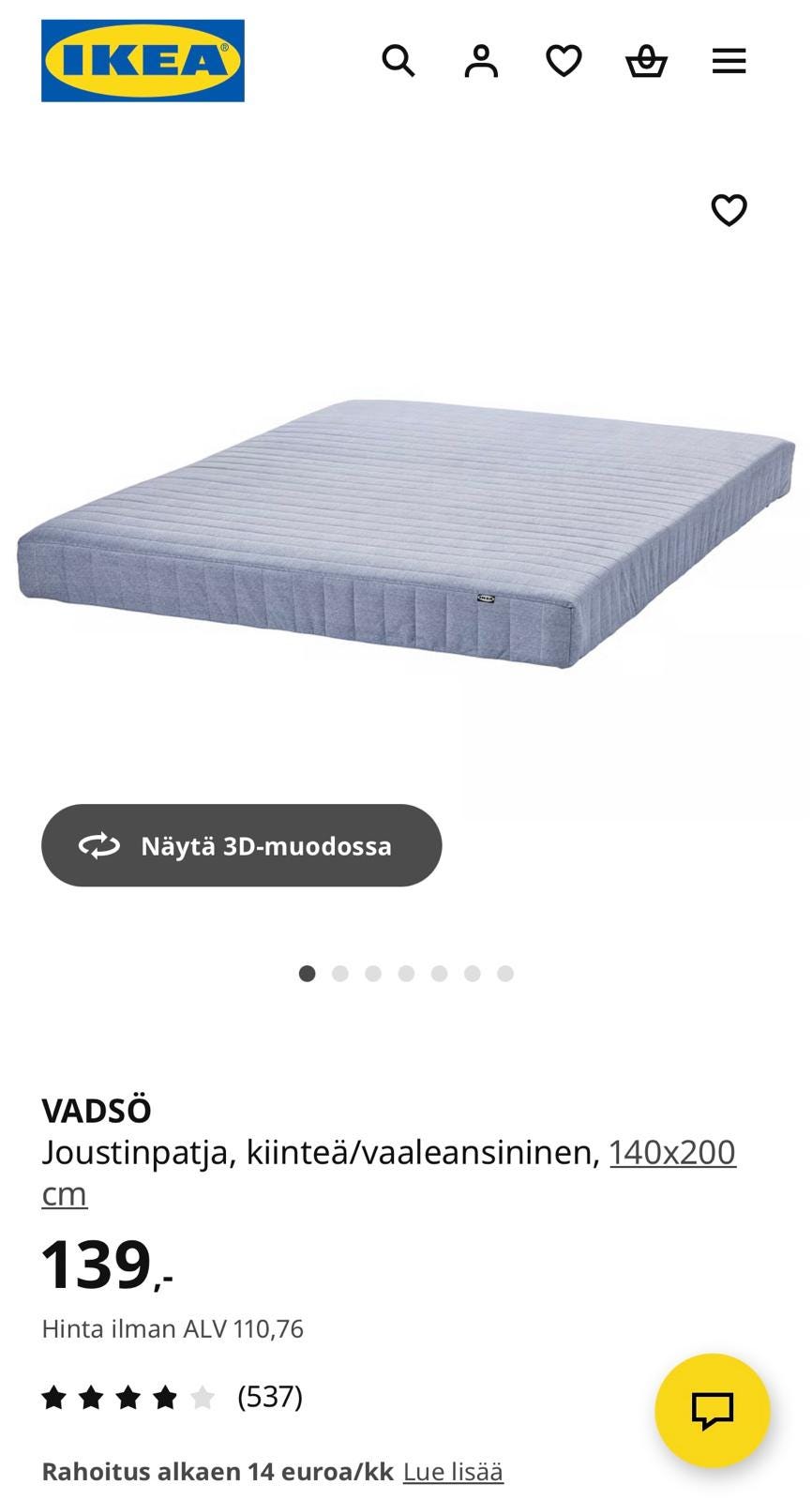
Task: Toggle the wishlist heart in the header
Action: (x=563, y=61)
